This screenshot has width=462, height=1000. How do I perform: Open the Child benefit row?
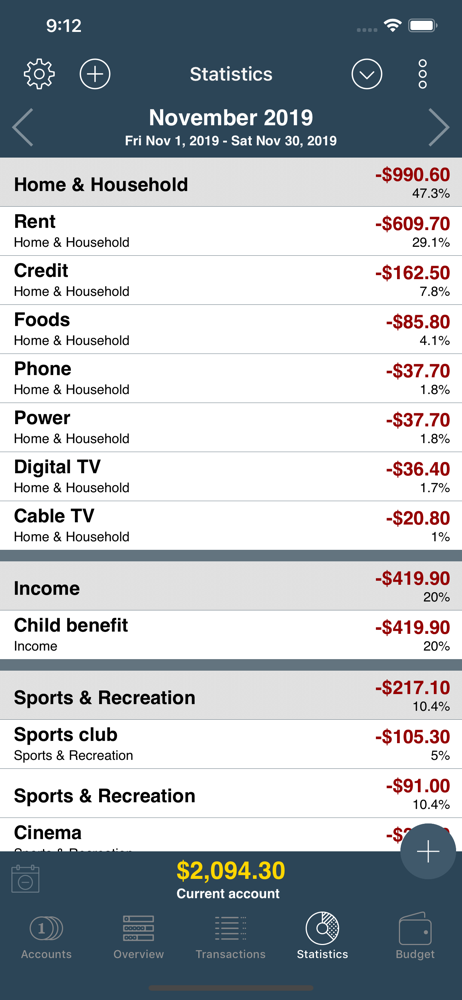click(231, 635)
